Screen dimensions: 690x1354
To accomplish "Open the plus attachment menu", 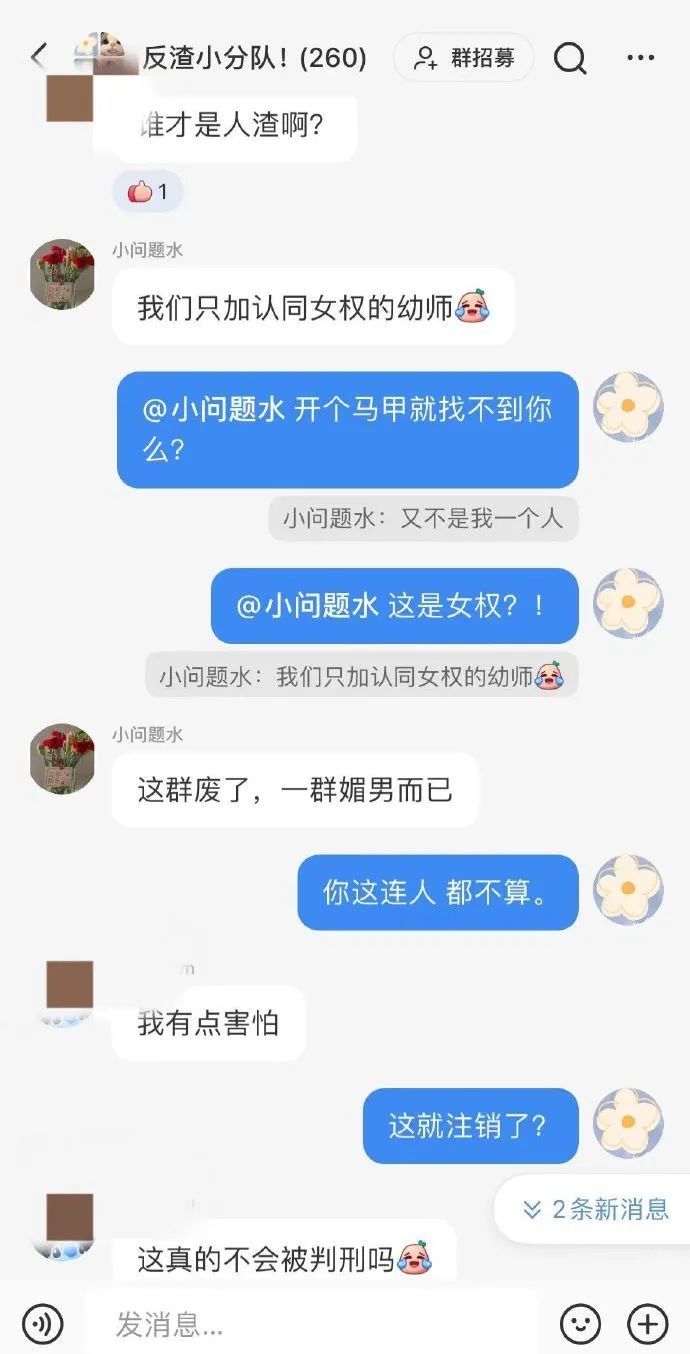I will pyautogui.click(x=647, y=1325).
